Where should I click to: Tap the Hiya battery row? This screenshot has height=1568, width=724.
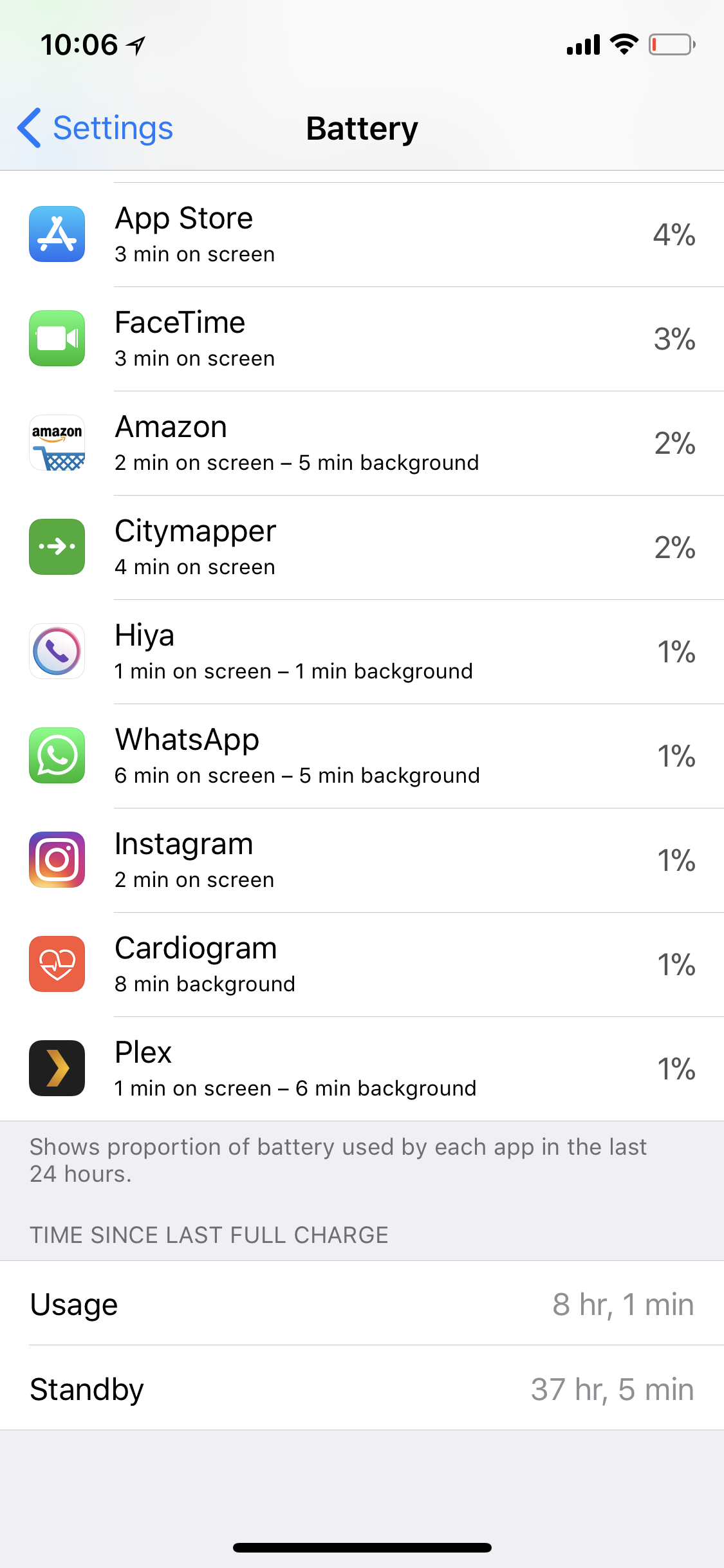(x=362, y=652)
